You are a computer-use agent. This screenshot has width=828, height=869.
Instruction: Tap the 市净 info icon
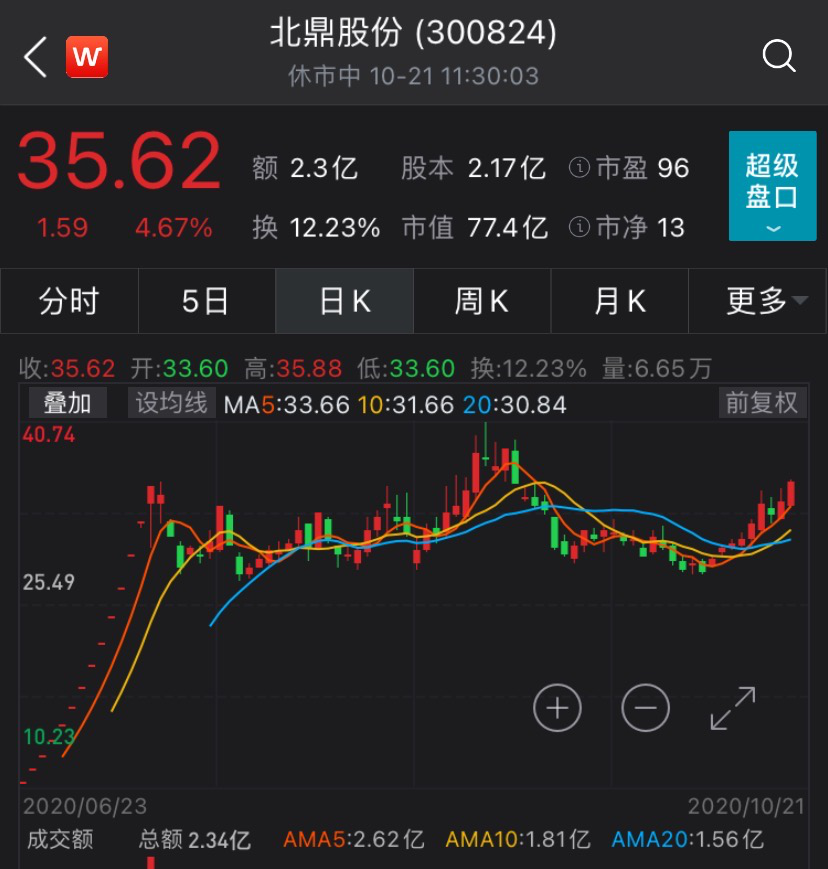point(579,228)
